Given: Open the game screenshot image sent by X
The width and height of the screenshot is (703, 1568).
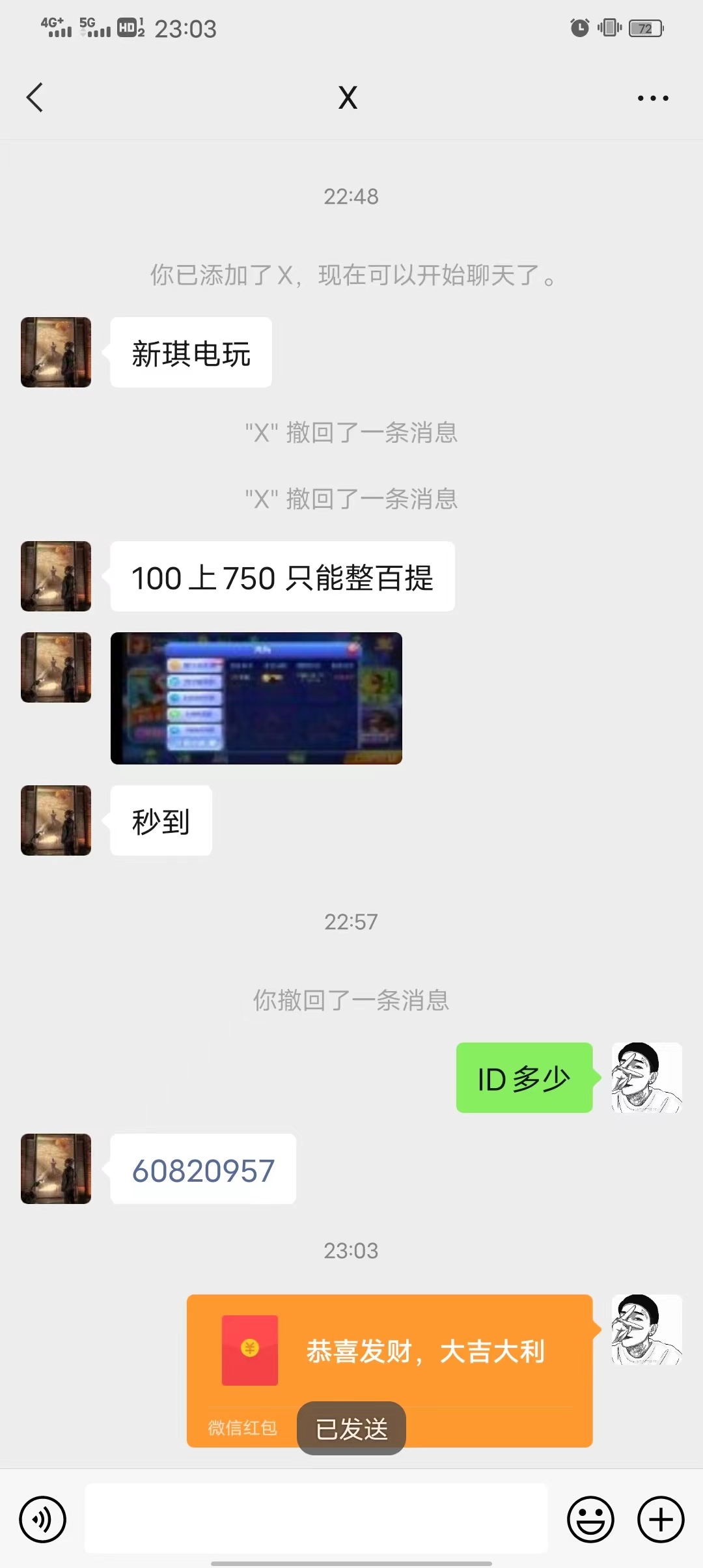Looking at the screenshot, I should (256, 698).
